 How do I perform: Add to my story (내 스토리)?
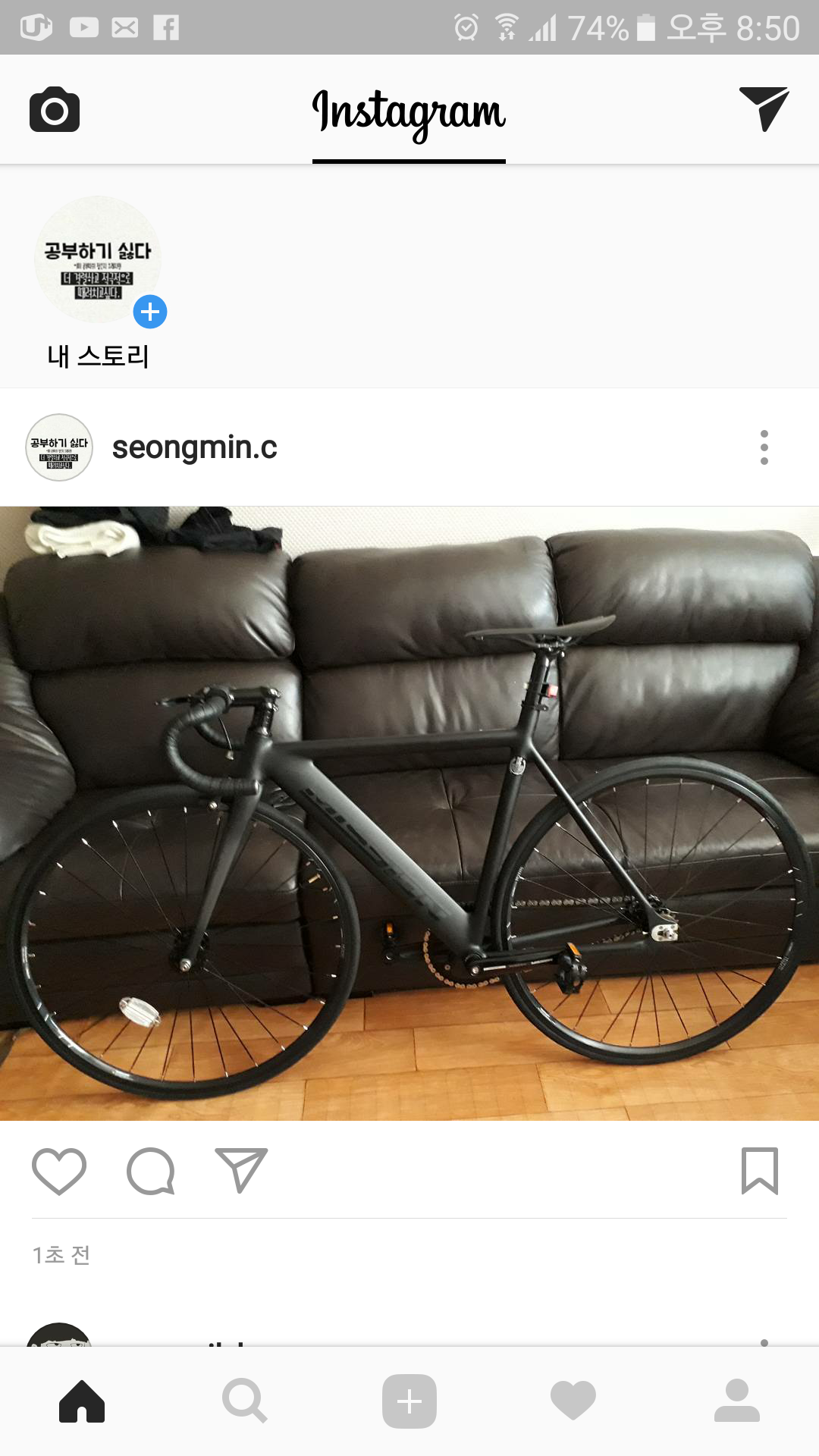(x=99, y=262)
